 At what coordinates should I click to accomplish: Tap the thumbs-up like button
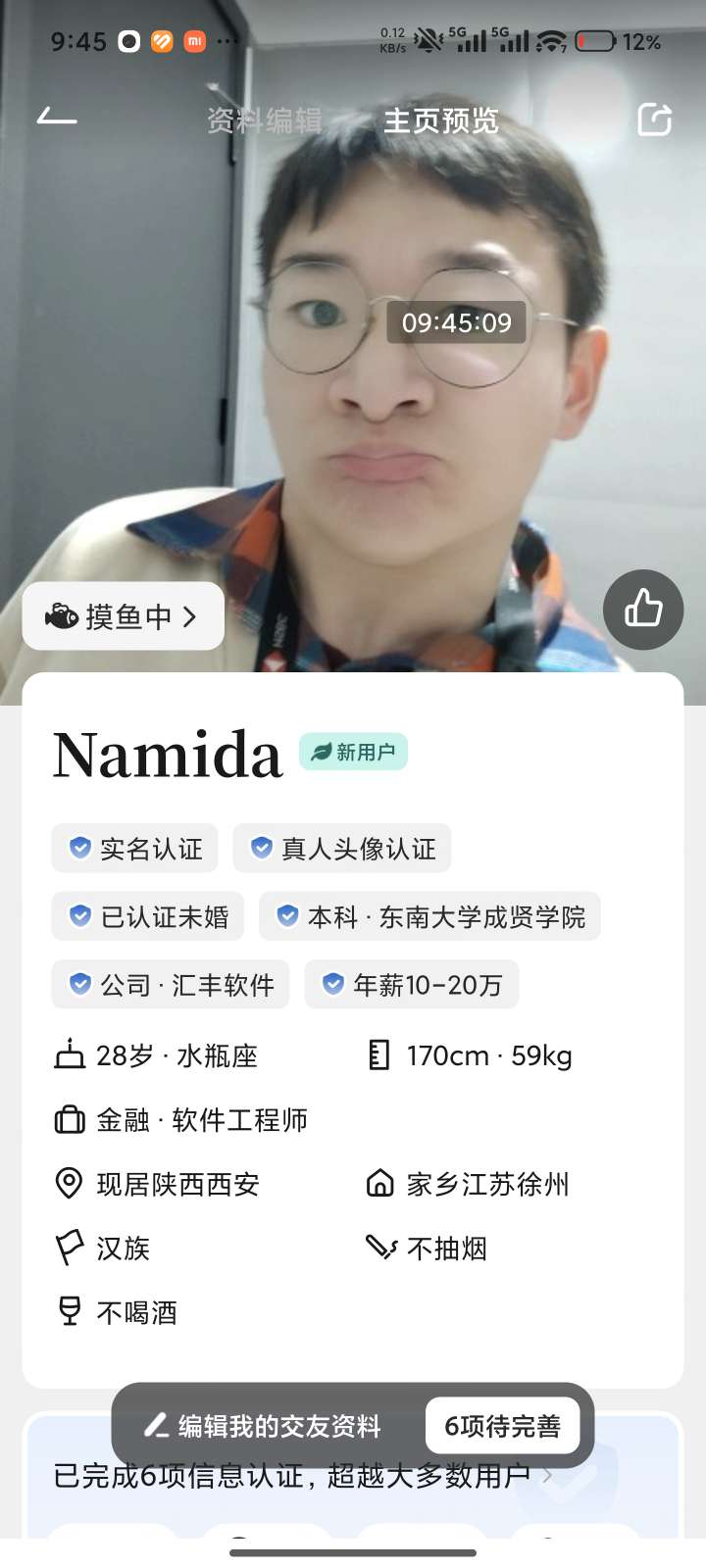[643, 609]
